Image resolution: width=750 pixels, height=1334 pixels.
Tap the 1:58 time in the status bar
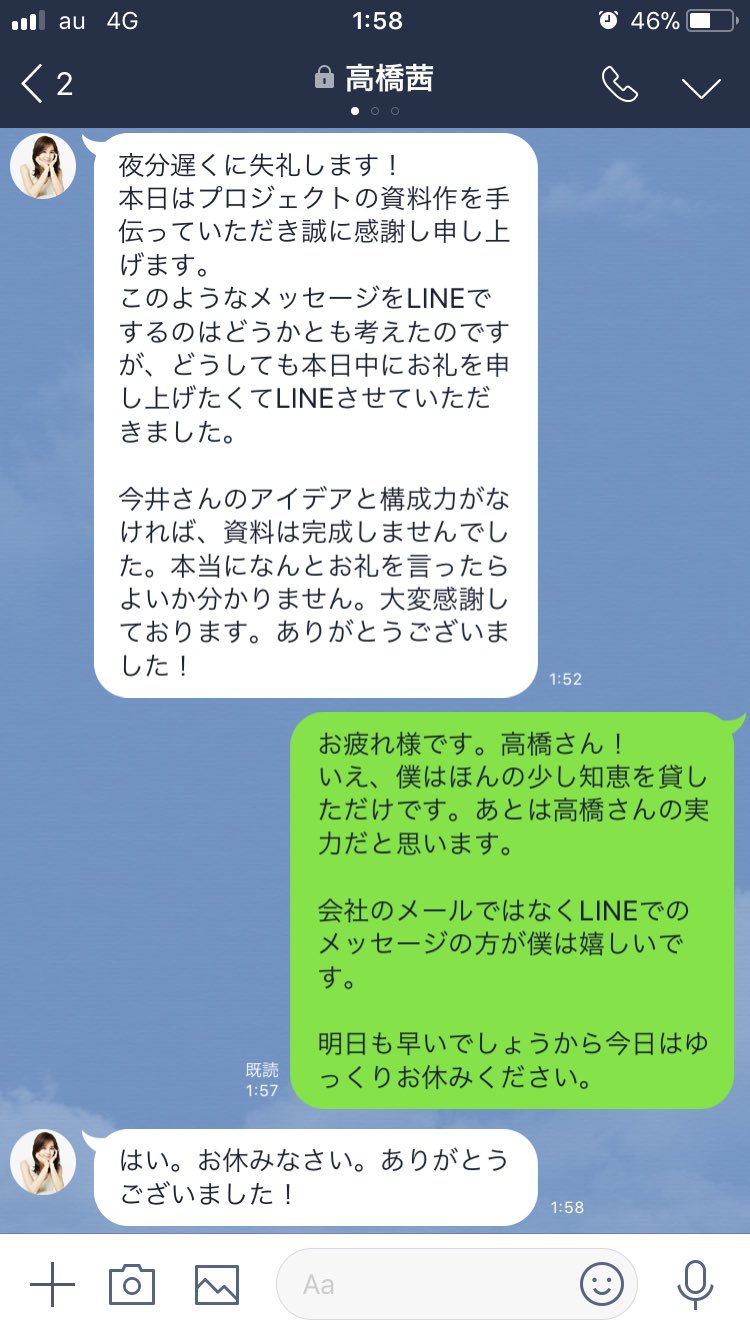pyautogui.click(x=375, y=20)
